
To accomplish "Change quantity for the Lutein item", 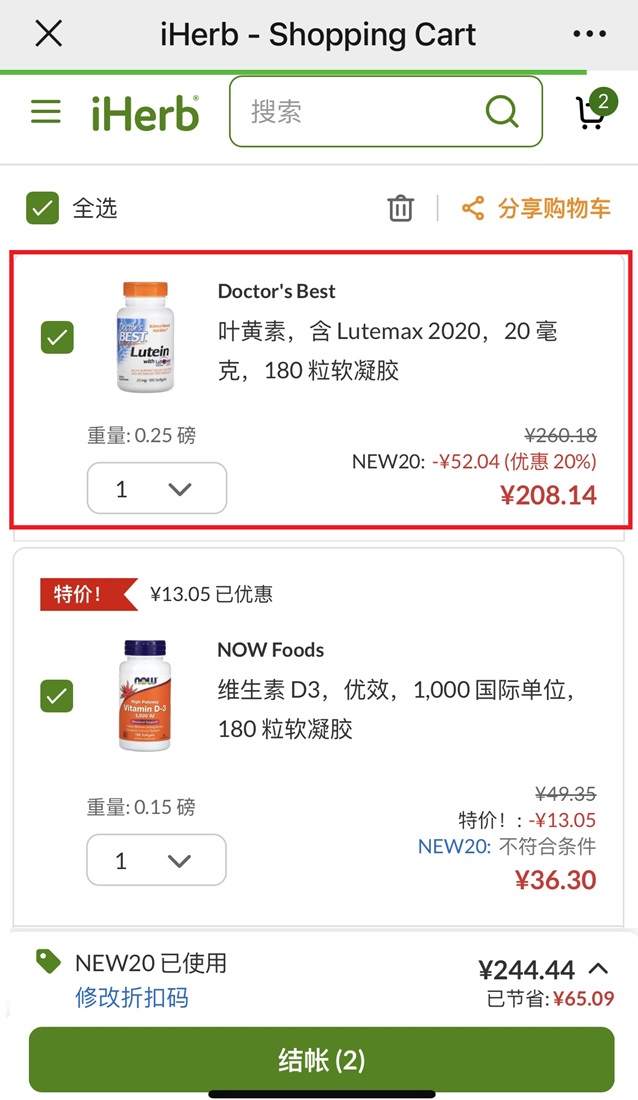I will (157, 488).
